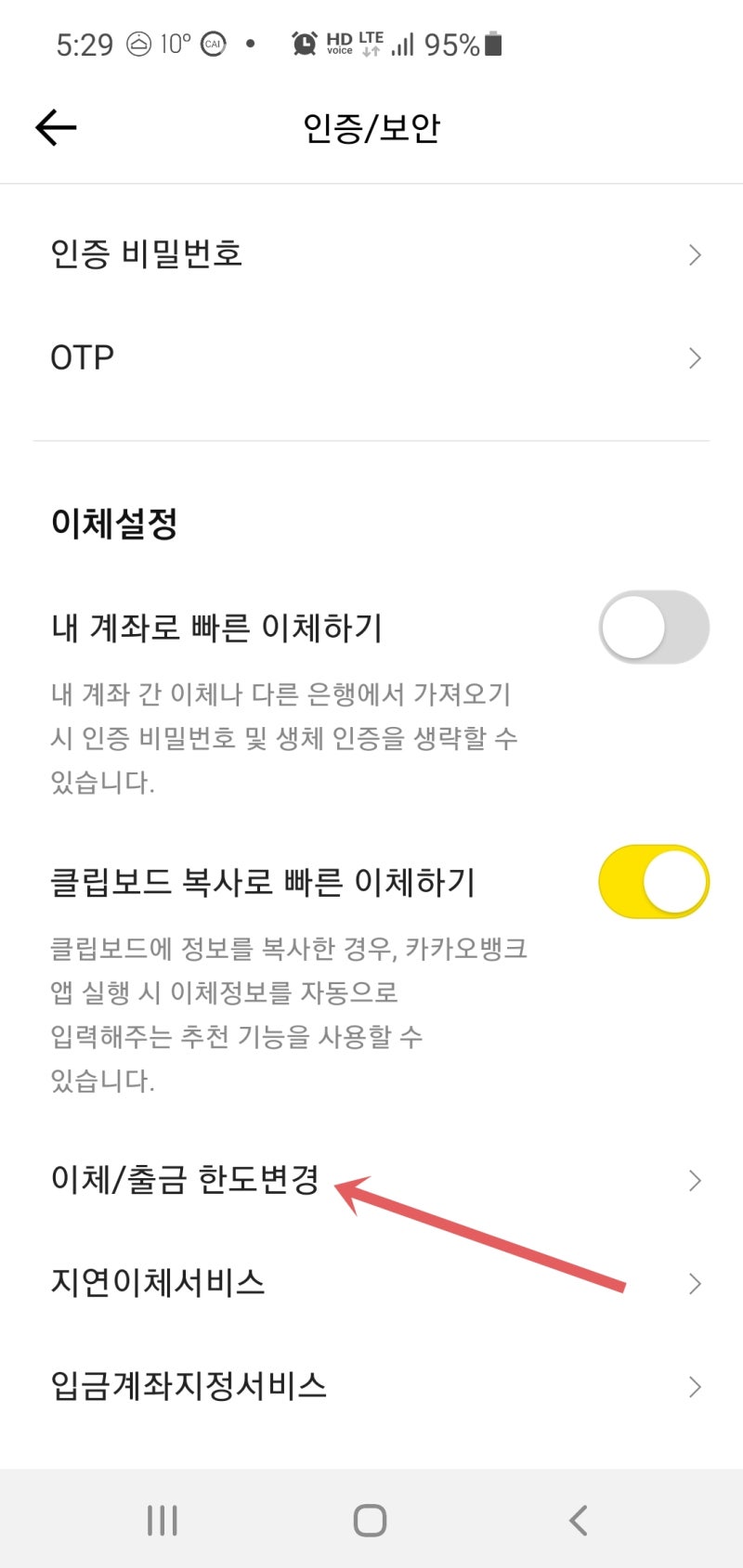This screenshot has width=743, height=1568.
Task: Open the 이체/출금 한도변경 menu item
Action: coord(186,1180)
